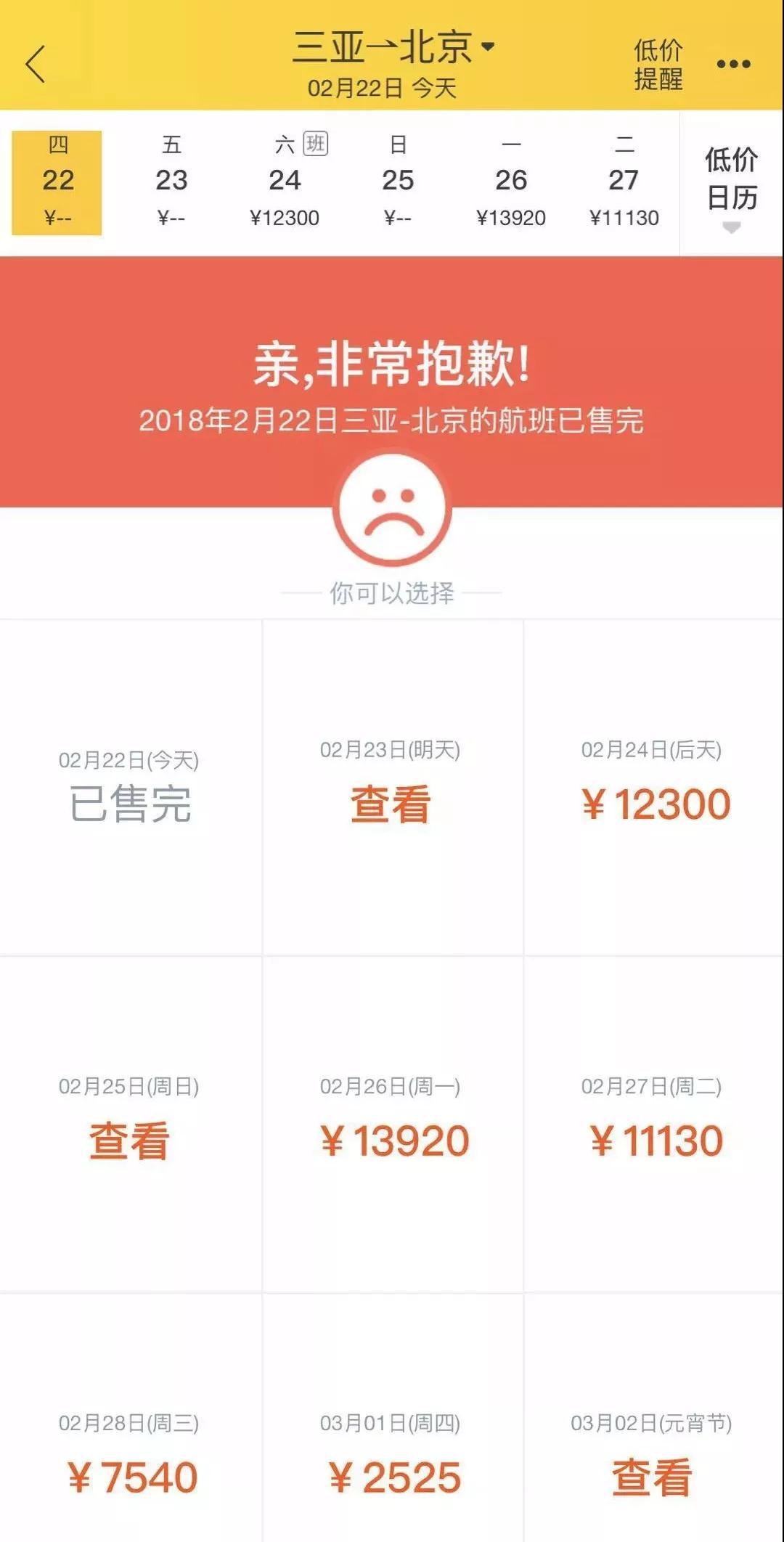View flights for 02月23日(明天)
784x1542 pixels.
[391, 788]
